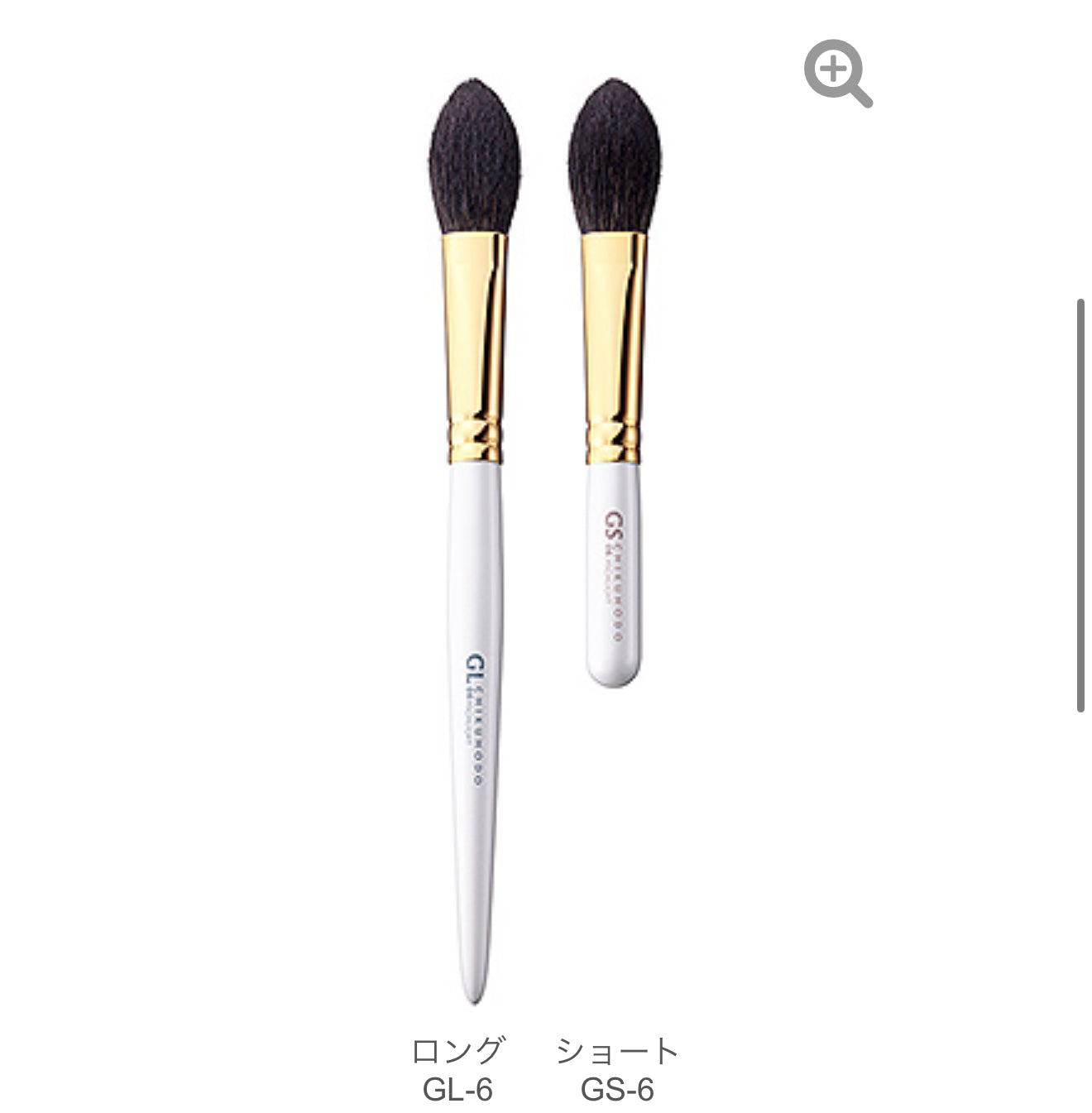Tap the magnifier zoom-in icon
The image size is (1092, 1113).
click(837, 73)
